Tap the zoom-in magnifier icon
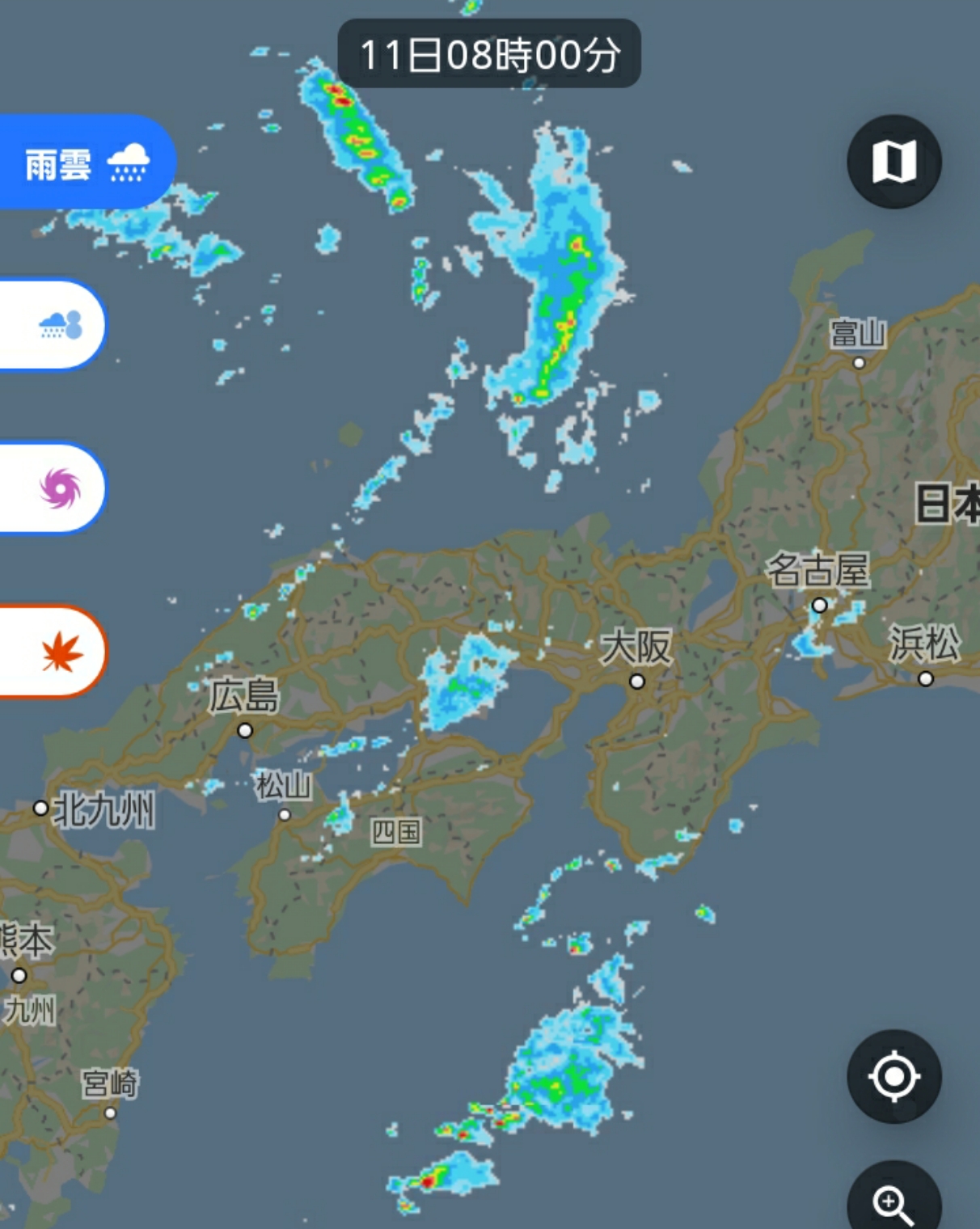This screenshot has height=1229, width=980. (893, 1205)
